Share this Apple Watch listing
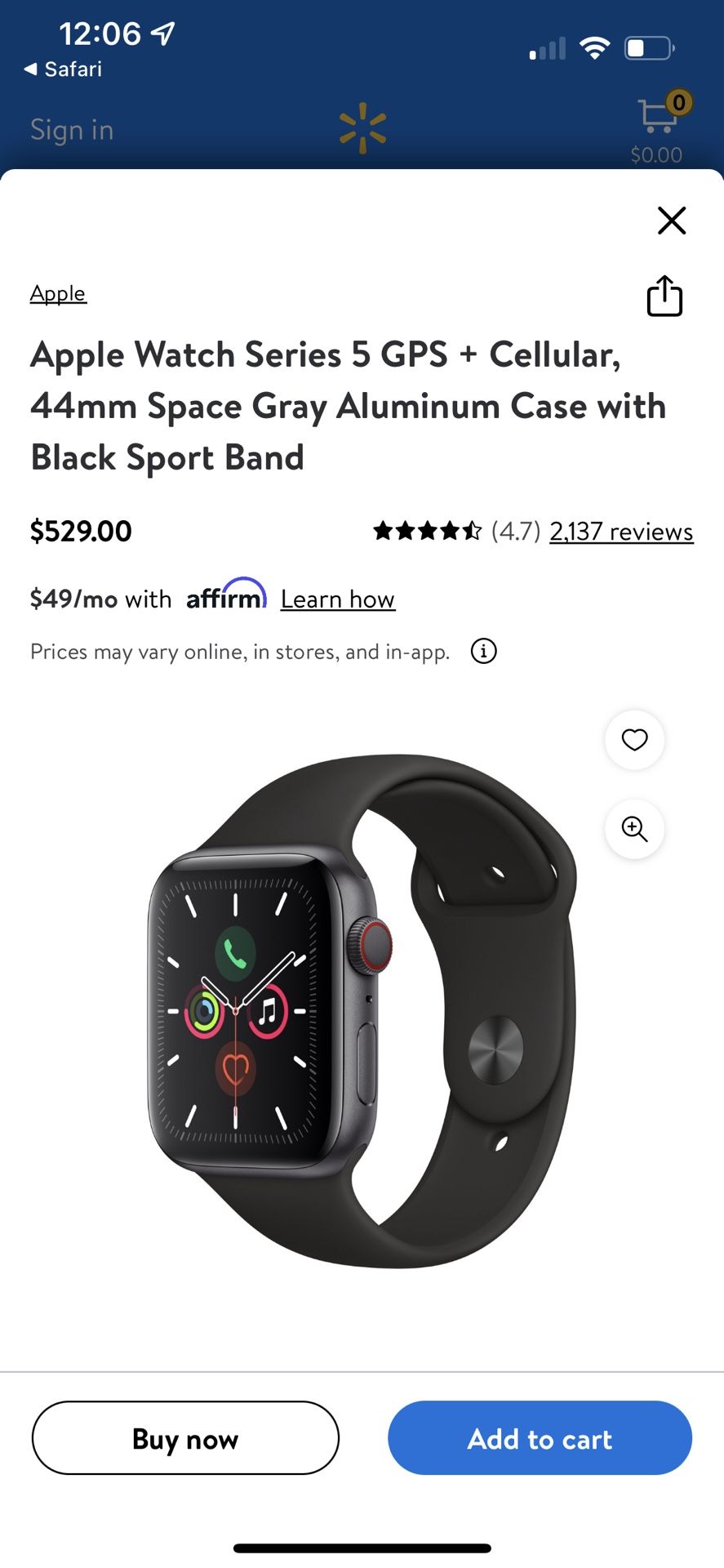 click(664, 296)
